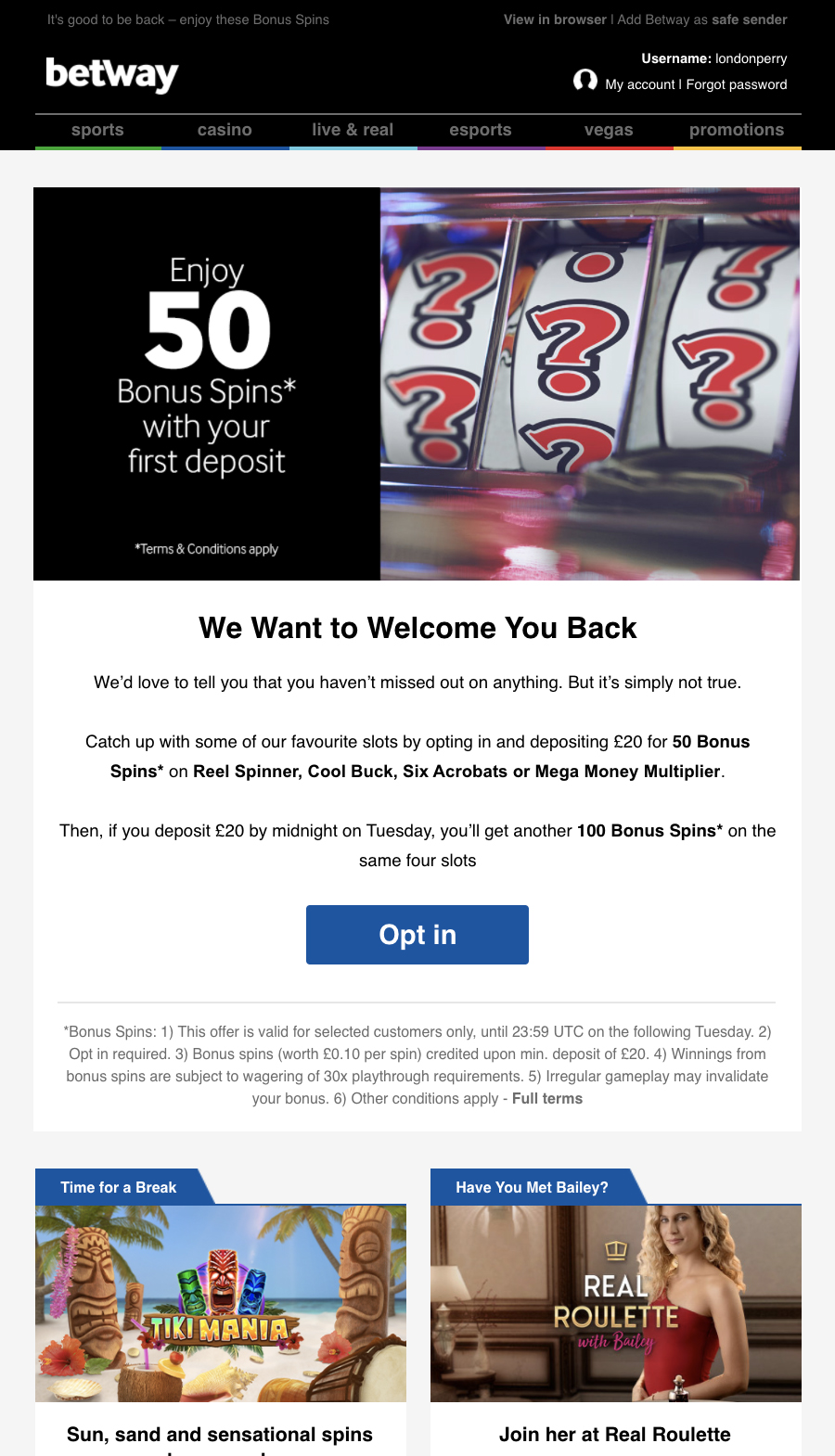Open the 50 Bonus Spins banner
The image size is (835, 1456).
click(x=417, y=384)
